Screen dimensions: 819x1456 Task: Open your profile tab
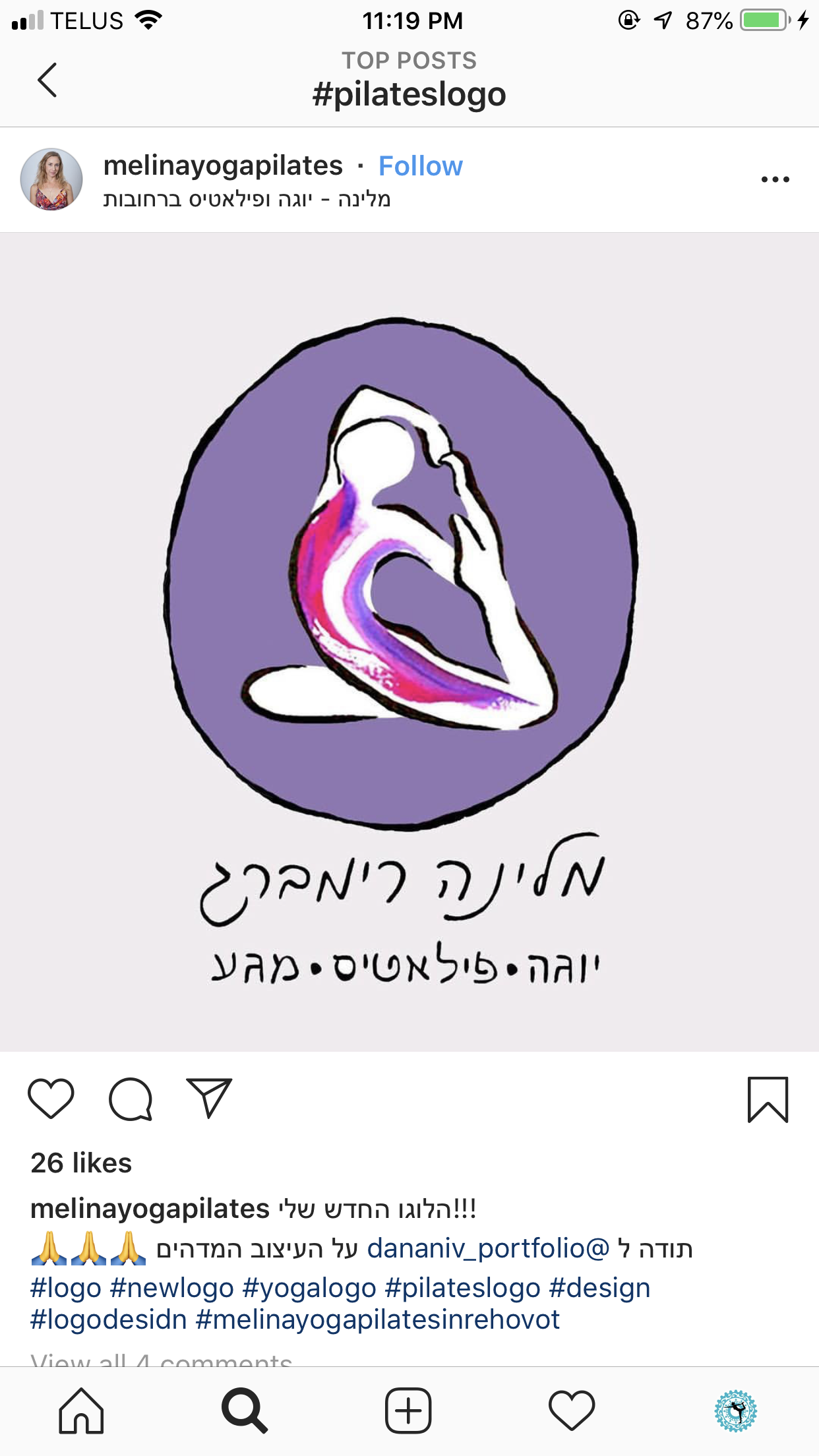(735, 1411)
